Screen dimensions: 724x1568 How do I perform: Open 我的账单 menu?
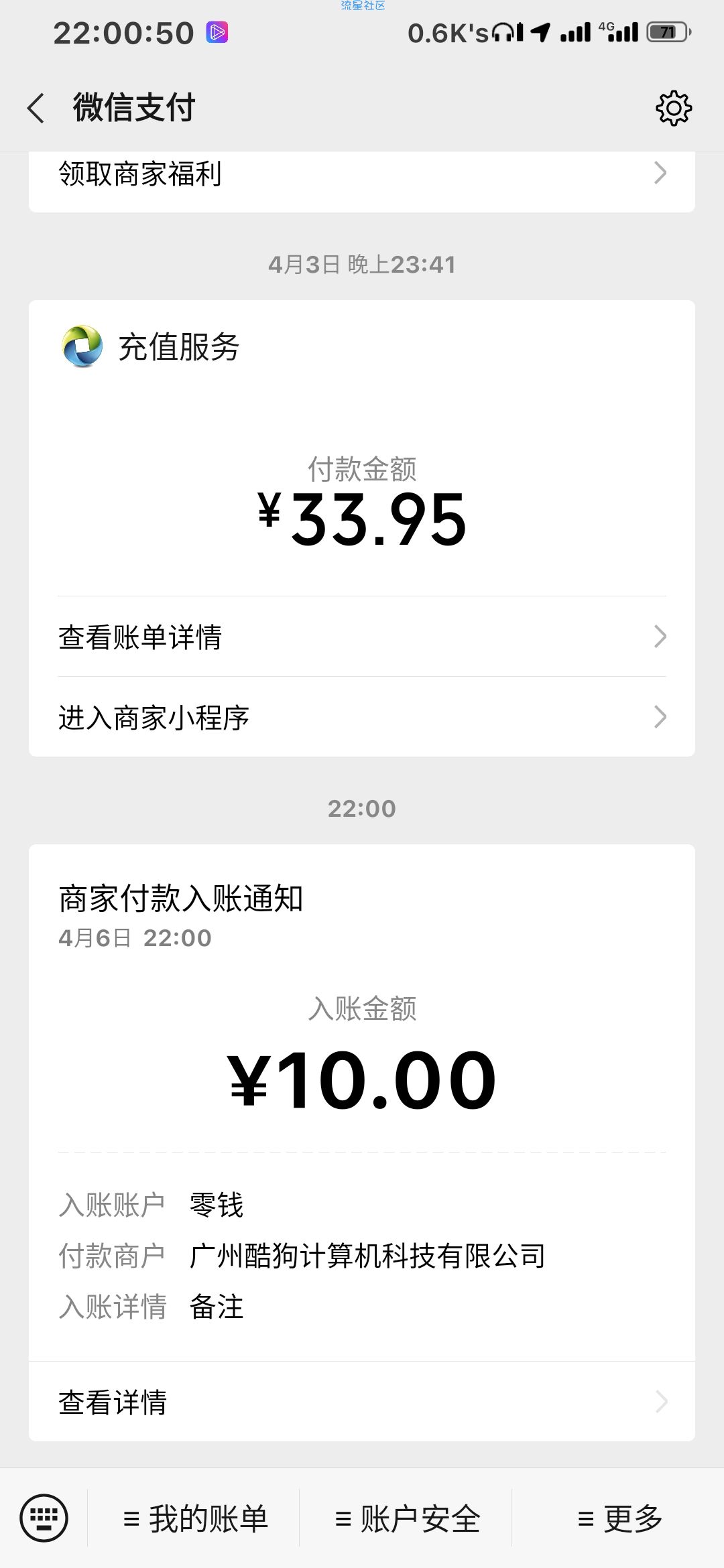tap(194, 1518)
